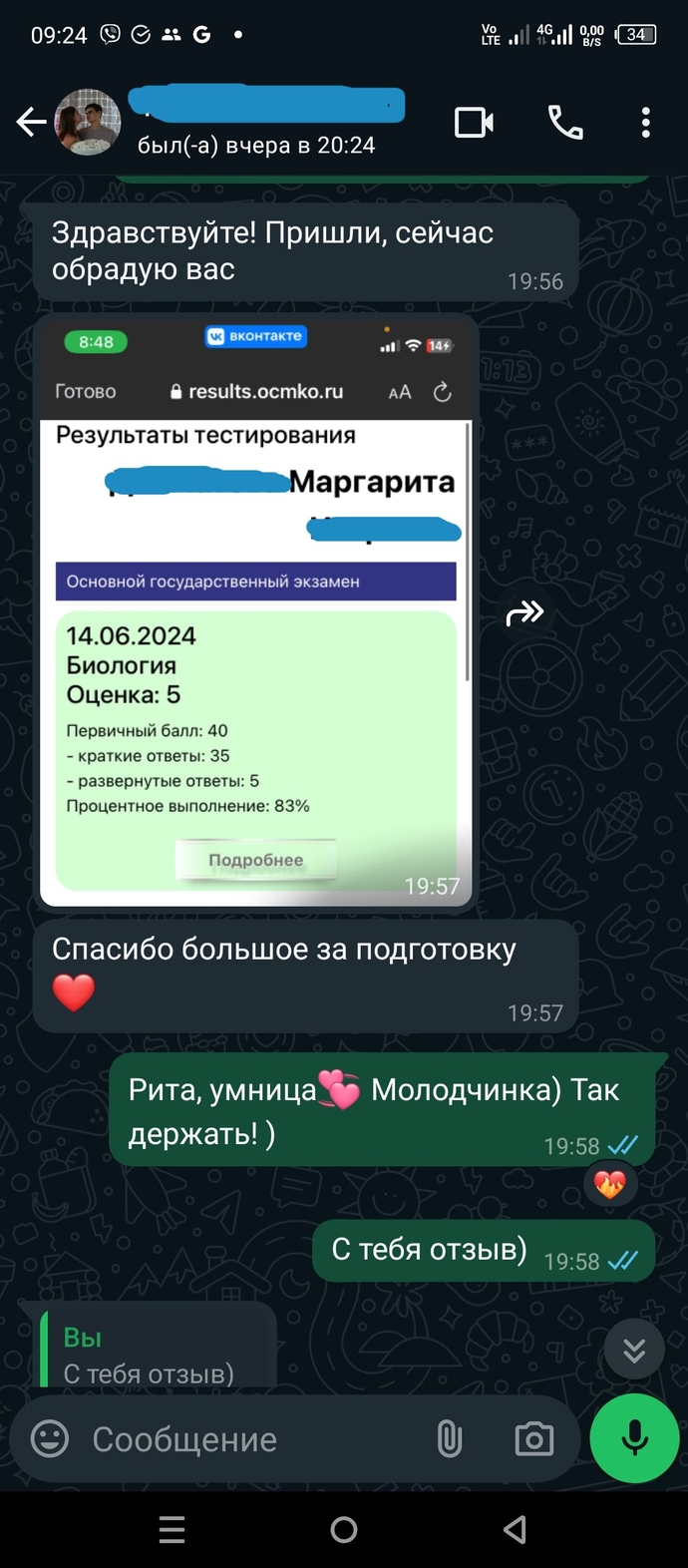The height and width of the screenshot is (1568, 688).
Task: Open the camera from the message bar
Action: [x=534, y=1438]
